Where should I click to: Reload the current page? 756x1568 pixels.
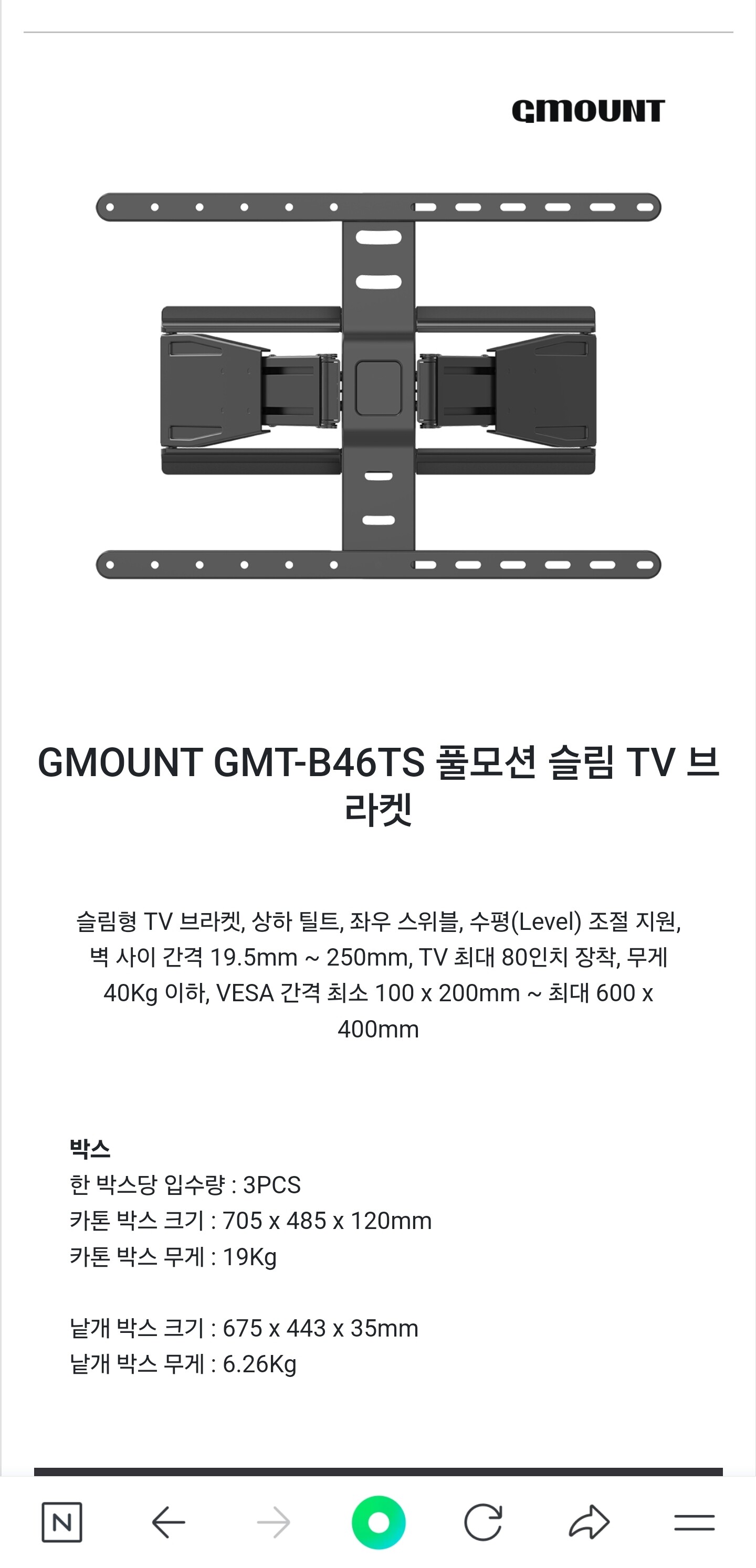pos(484,1522)
